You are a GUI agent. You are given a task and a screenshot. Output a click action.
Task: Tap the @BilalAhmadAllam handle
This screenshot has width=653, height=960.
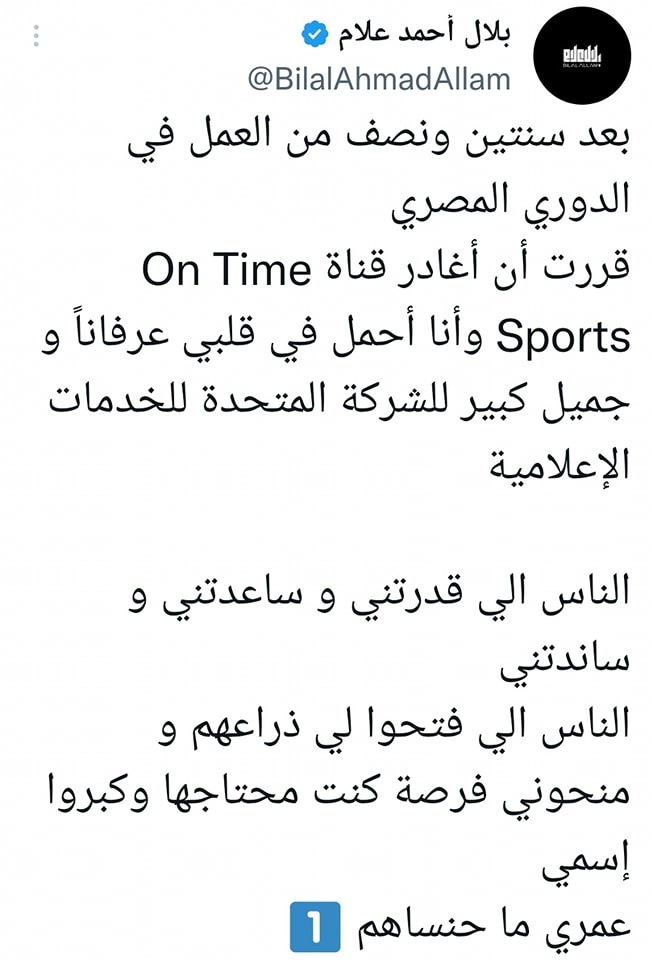pyautogui.click(x=378, y=79)
